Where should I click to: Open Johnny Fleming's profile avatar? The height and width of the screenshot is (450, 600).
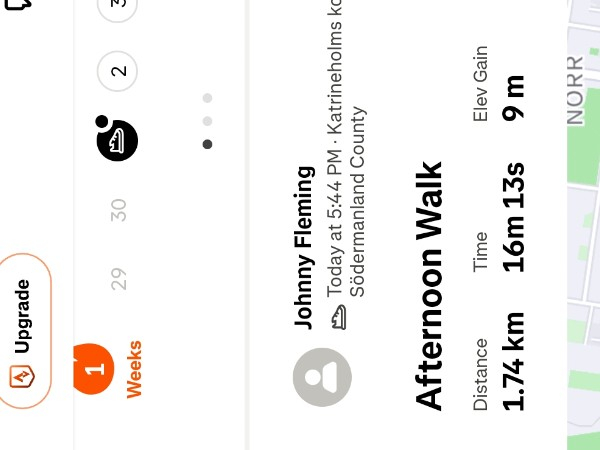(321, 377)
